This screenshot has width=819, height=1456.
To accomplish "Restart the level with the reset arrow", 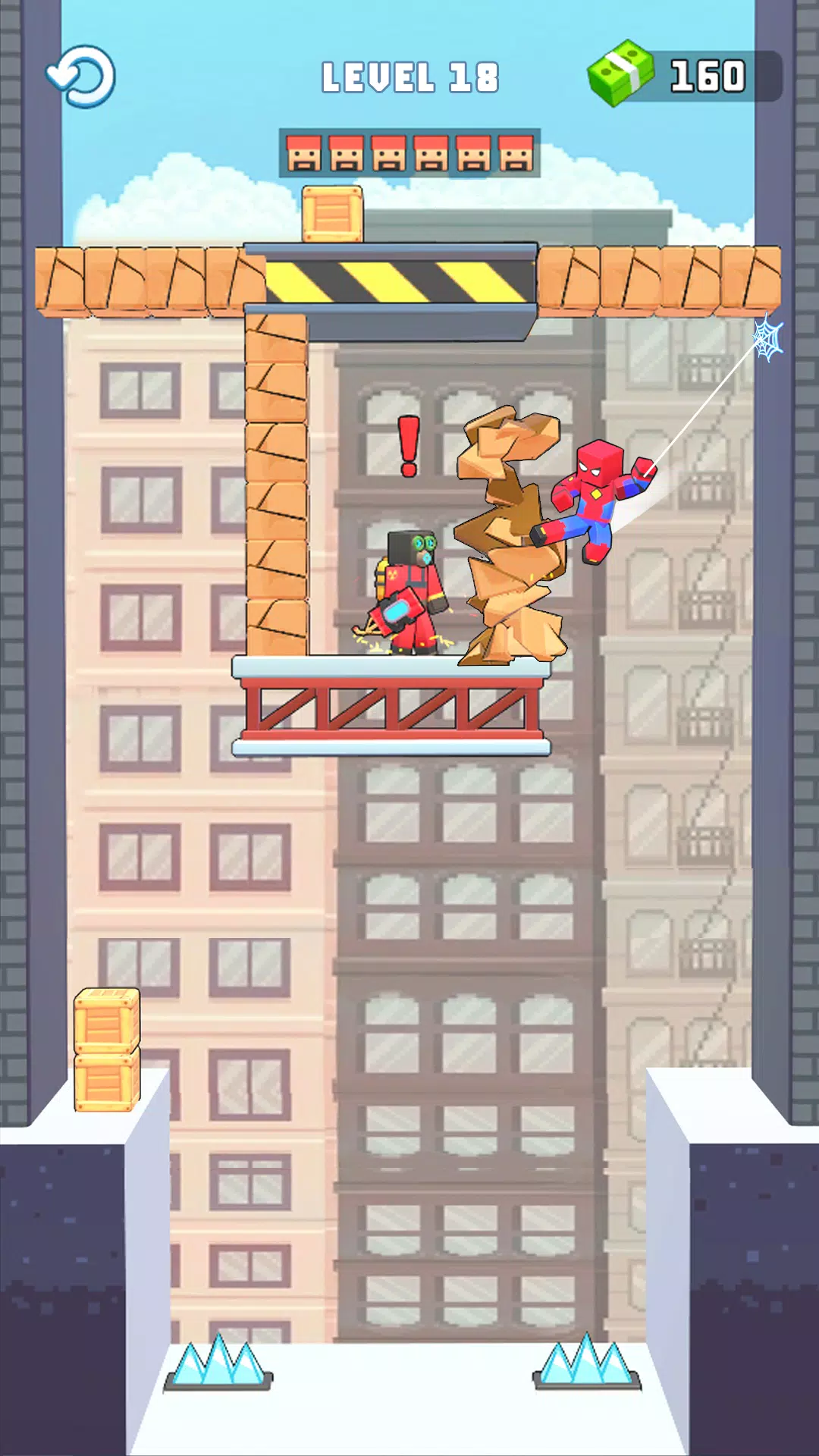I will pos(81,76).
